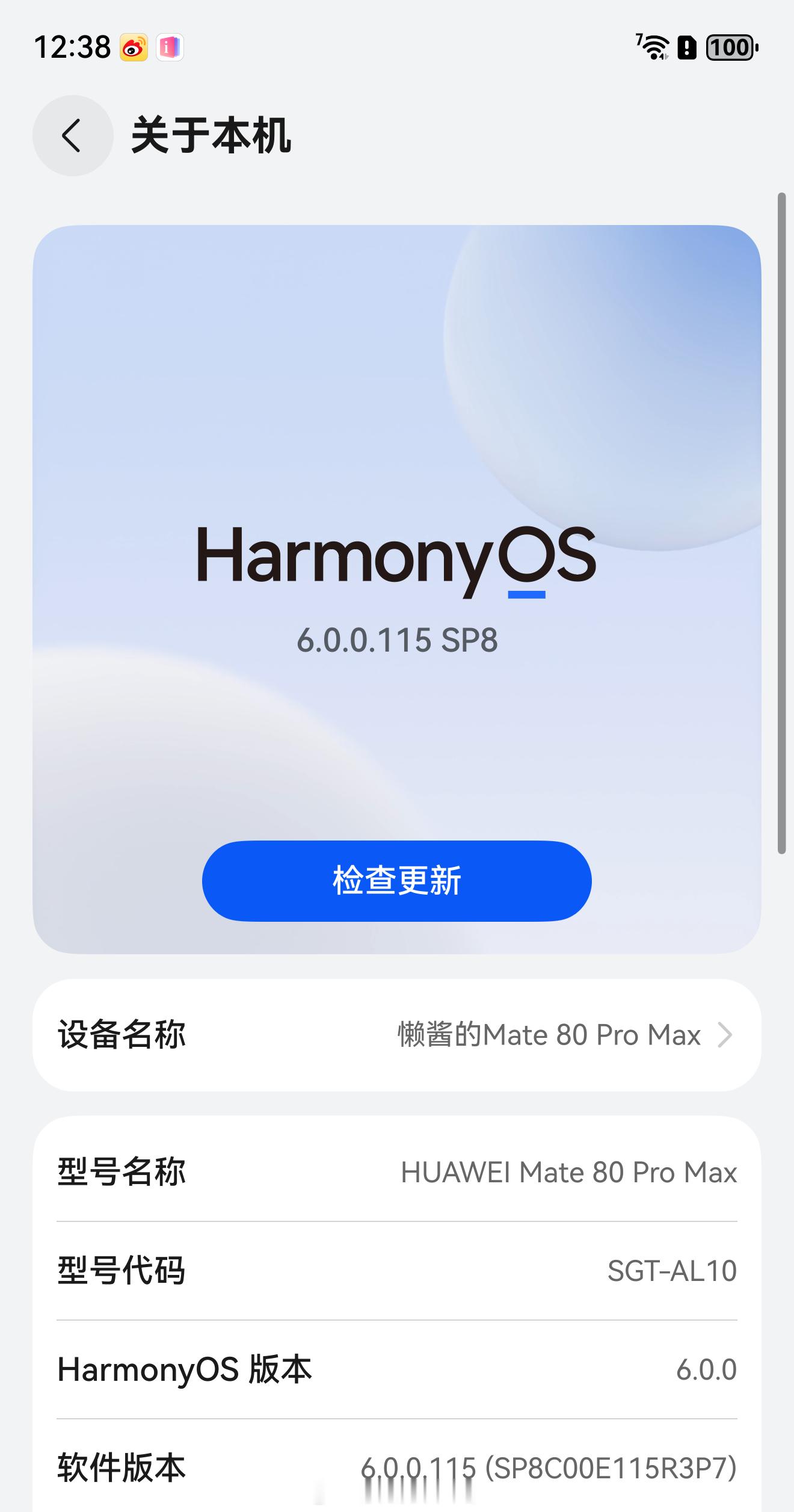Open the 设备名称 settings row

[397, 1034]
